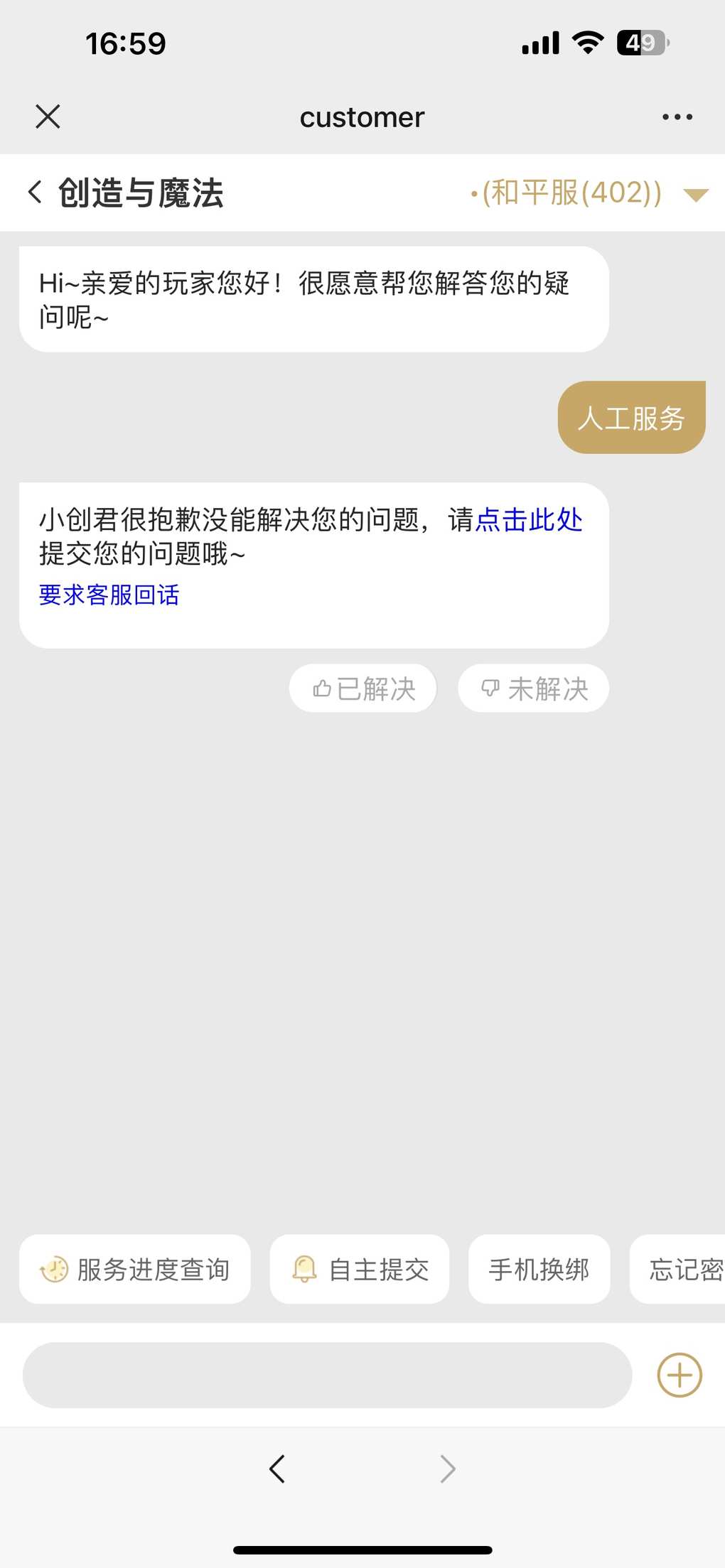Mark the answer as 未解决

[534, 688]
